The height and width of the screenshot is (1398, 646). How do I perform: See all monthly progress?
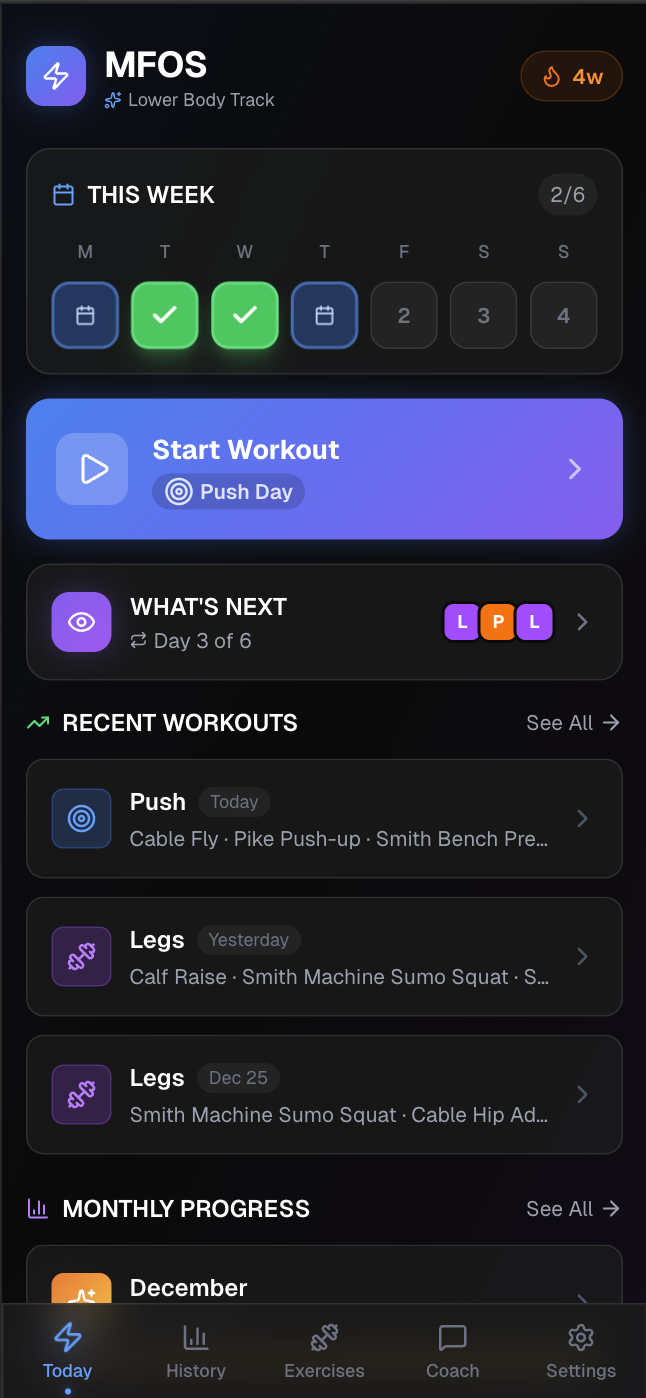coord(572,1209)
